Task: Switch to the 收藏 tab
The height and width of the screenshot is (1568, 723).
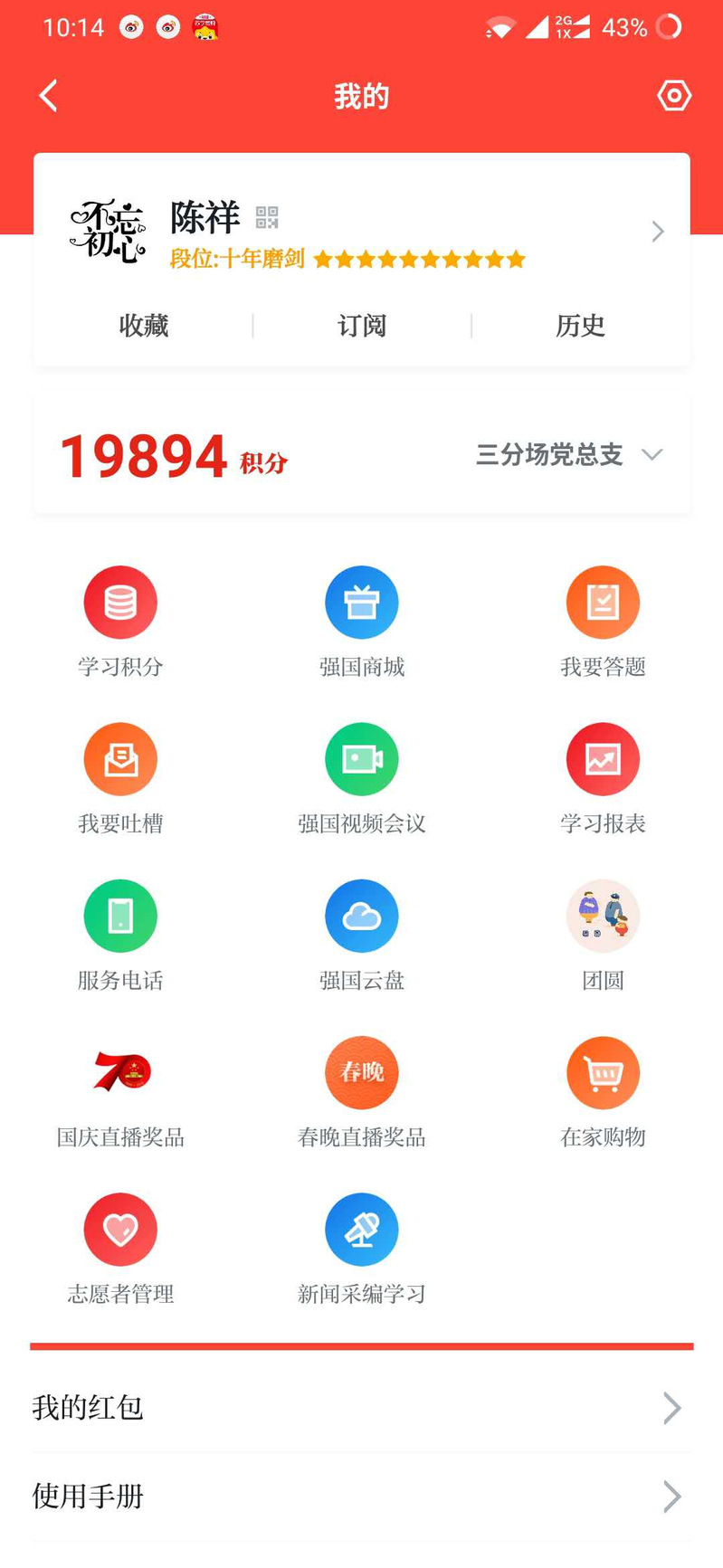Action: [144, 326]
